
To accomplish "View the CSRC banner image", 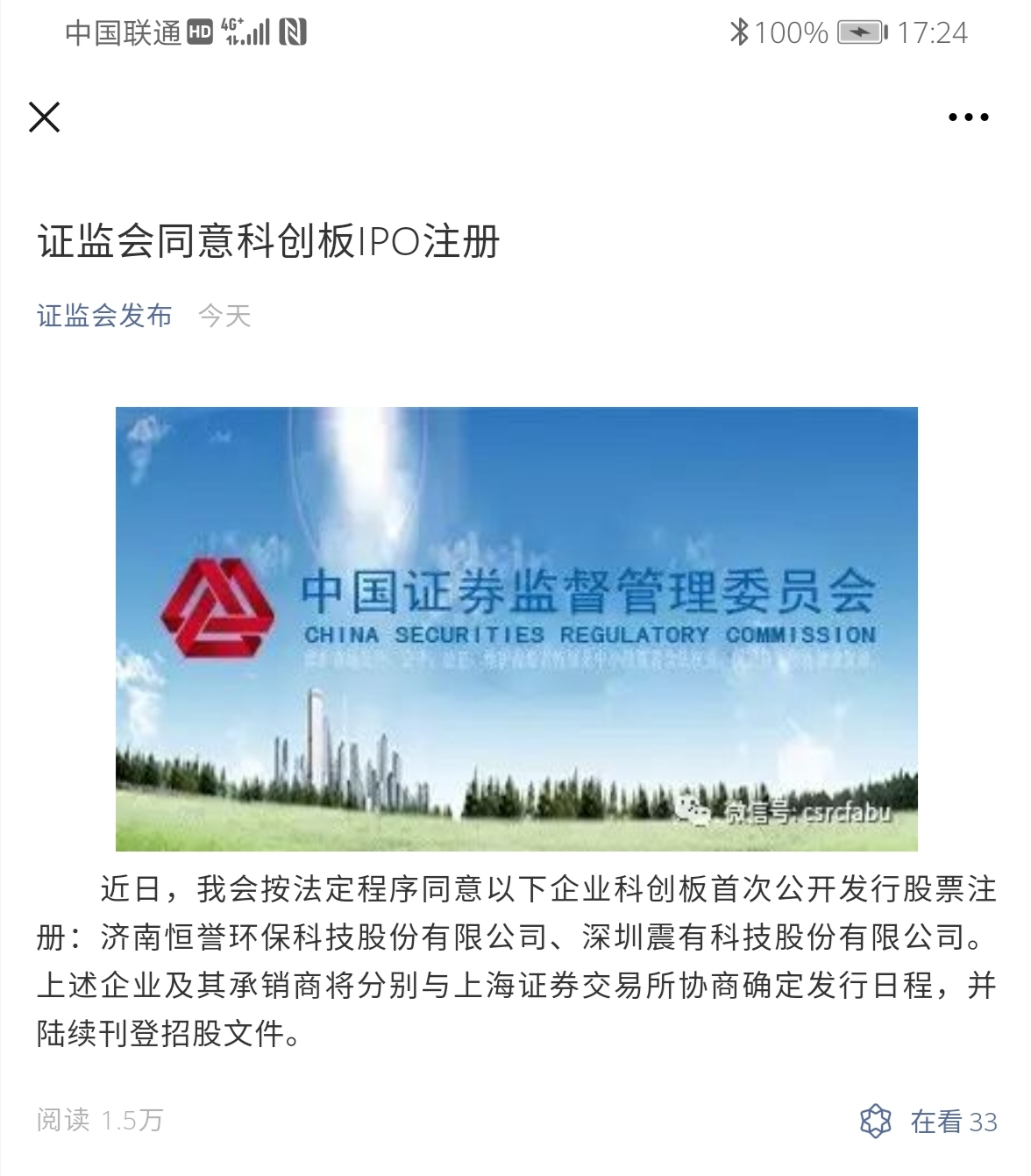I will 516,629.
